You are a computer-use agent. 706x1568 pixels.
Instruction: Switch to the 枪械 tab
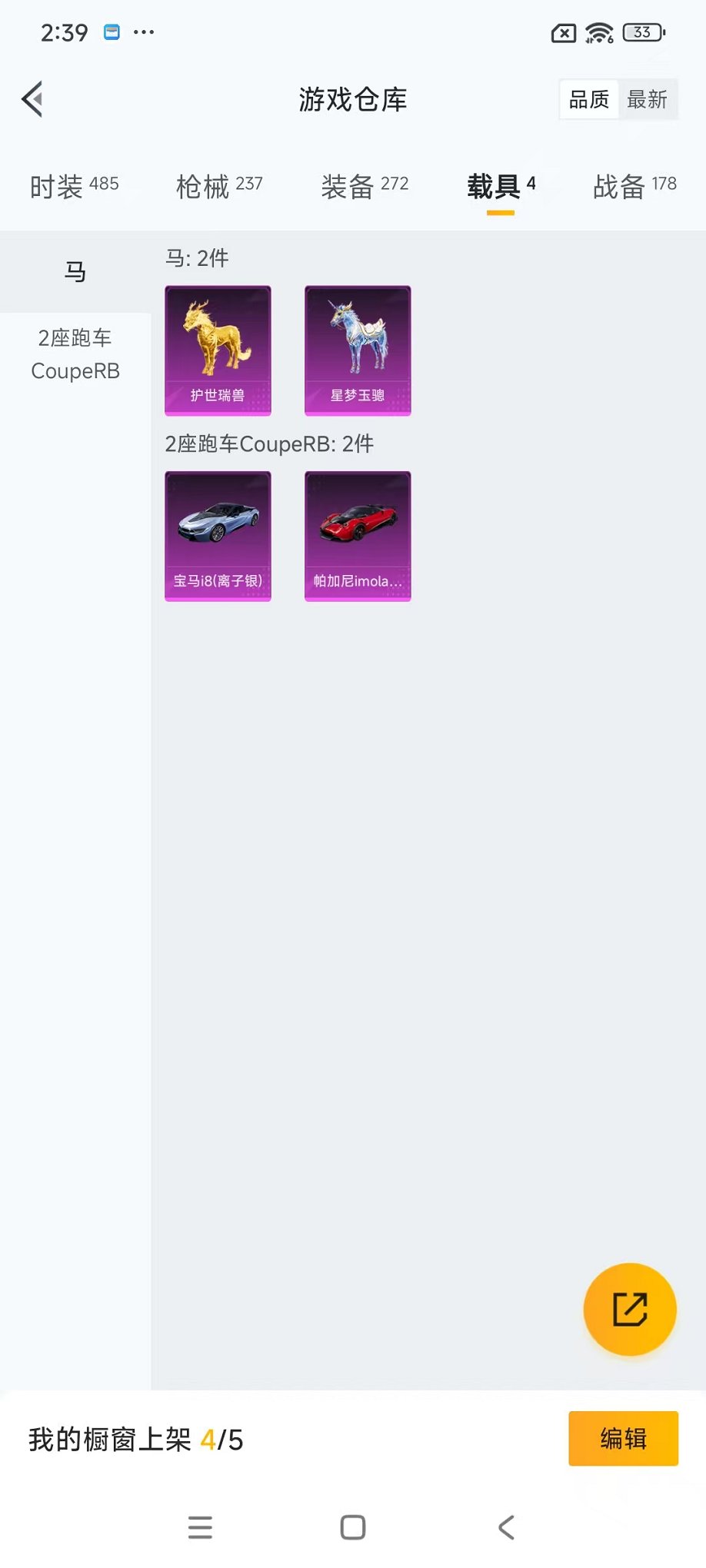tap(219, 186)
